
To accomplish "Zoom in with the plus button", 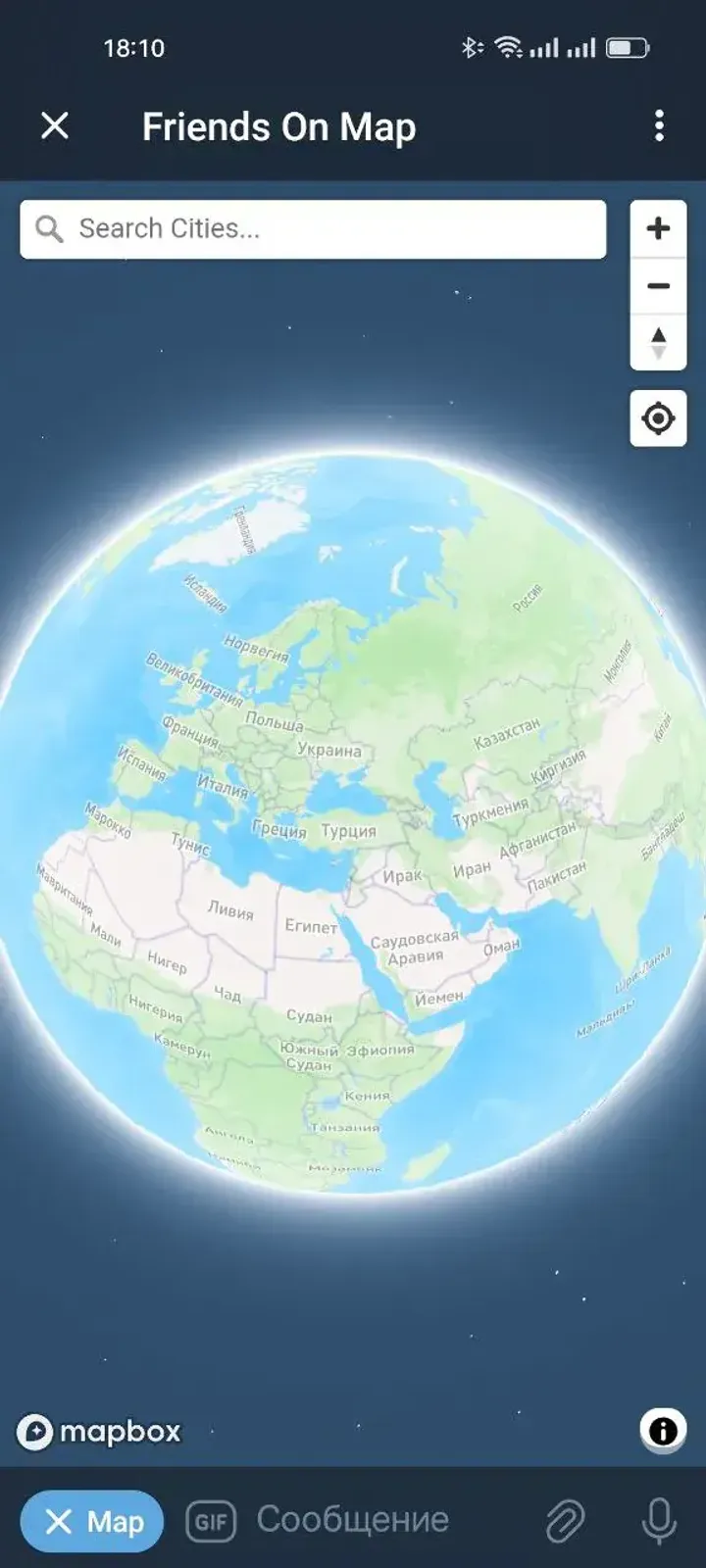I will click(658, 228).
